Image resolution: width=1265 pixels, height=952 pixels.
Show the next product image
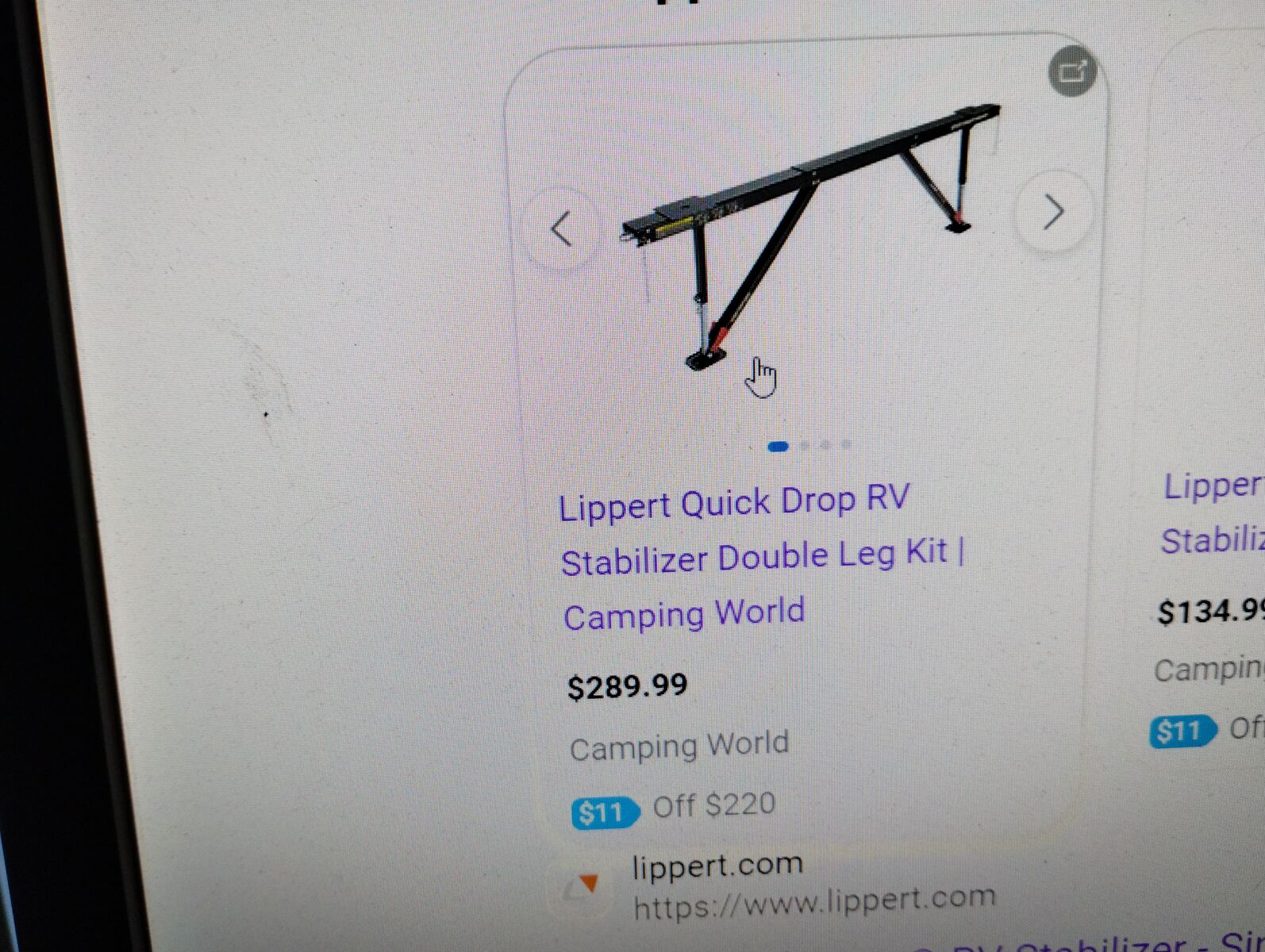(1053, 212)
